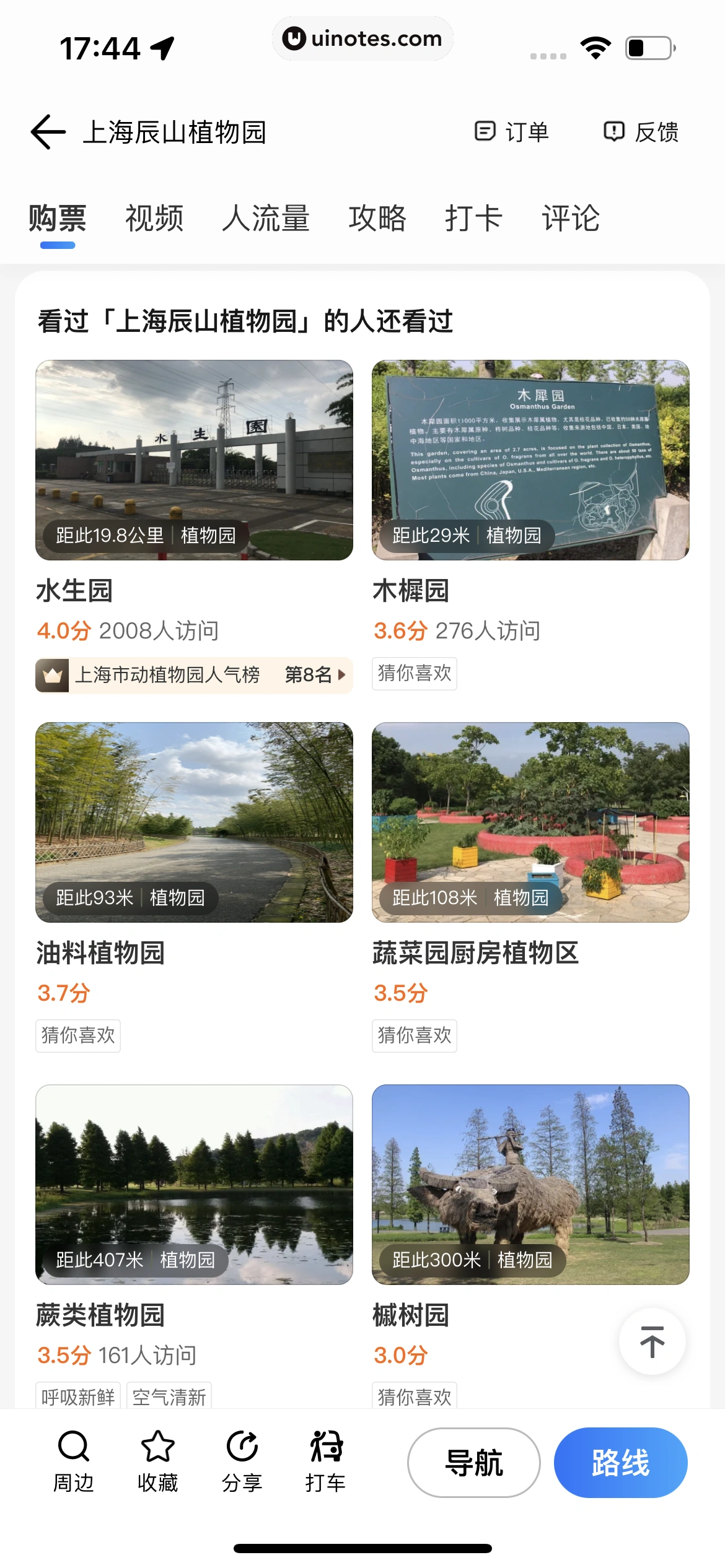Open the 木樨园 card
The width and height of the screenshot is (725, 1568).
[x=530, y=460]
